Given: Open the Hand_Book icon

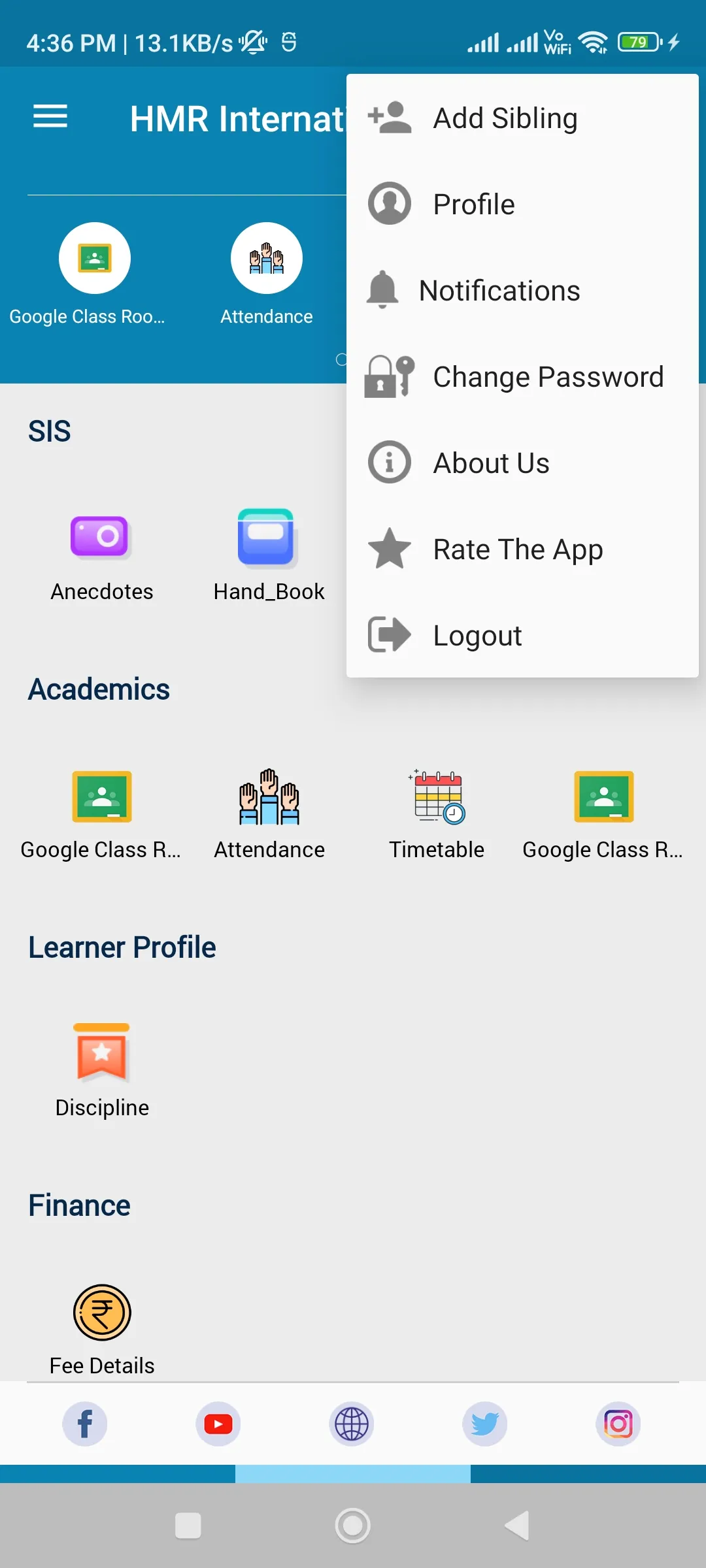Looking at the screenshot, I should click(268, 537).
